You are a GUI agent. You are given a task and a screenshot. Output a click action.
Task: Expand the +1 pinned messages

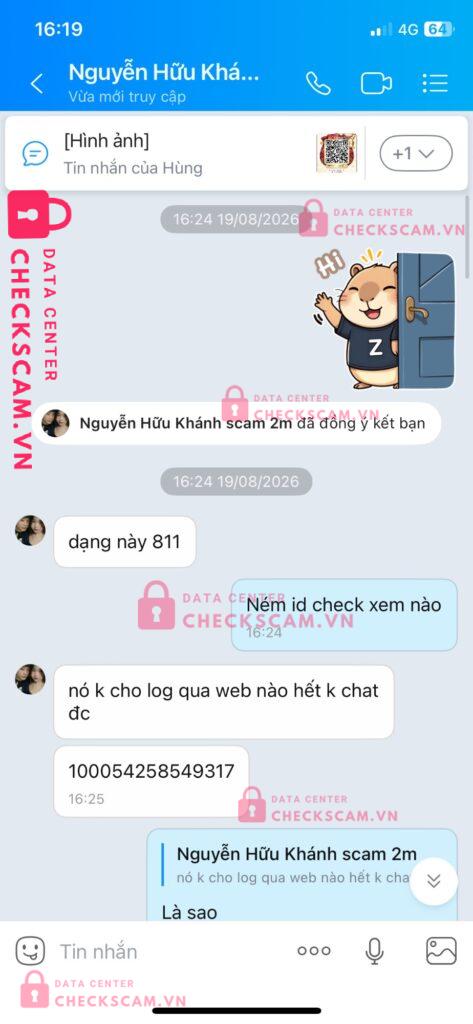coord(416,153)
